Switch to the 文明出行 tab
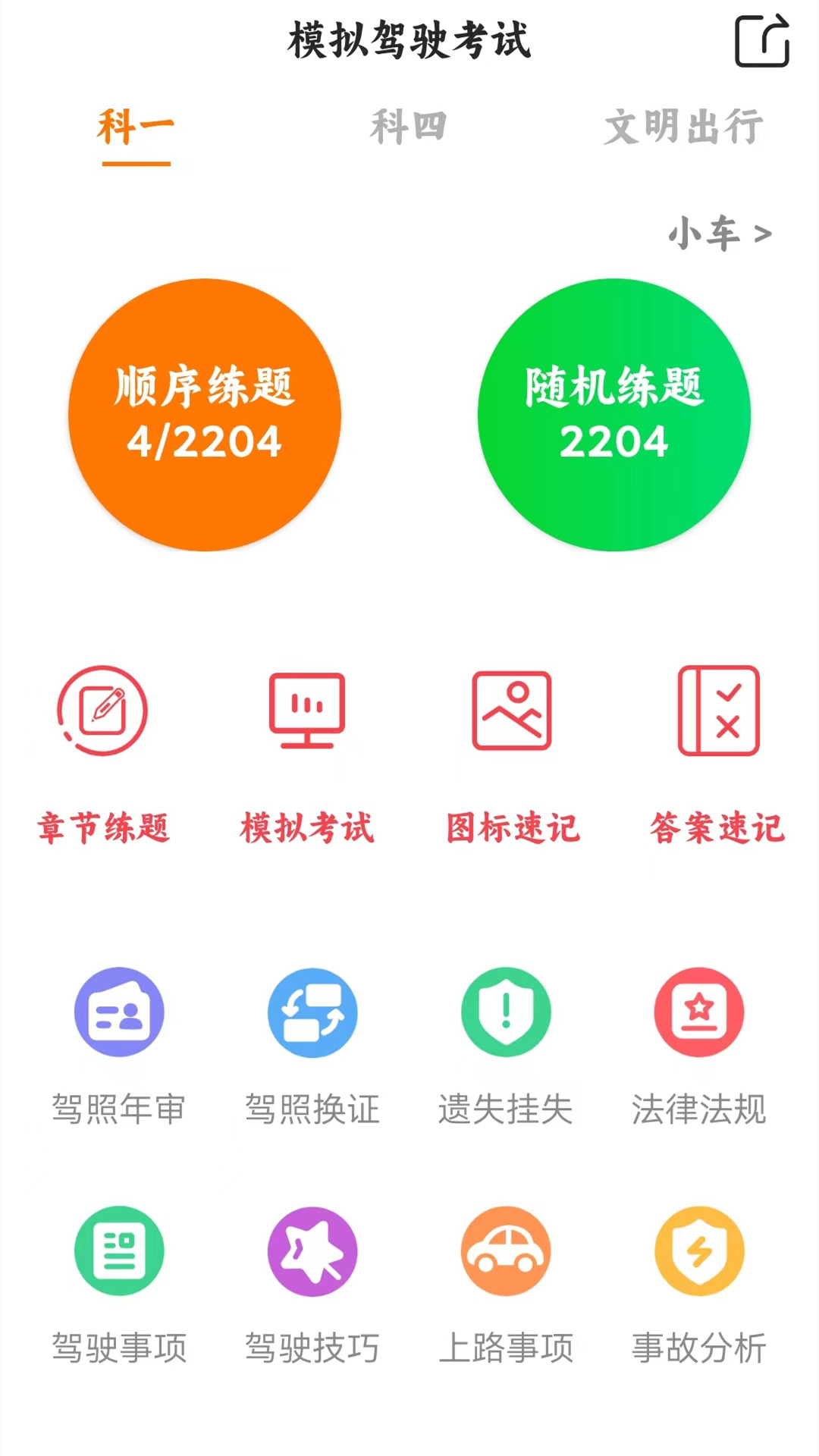The image size is (819, 1456). pyautogui.click(x=682, y=129)
